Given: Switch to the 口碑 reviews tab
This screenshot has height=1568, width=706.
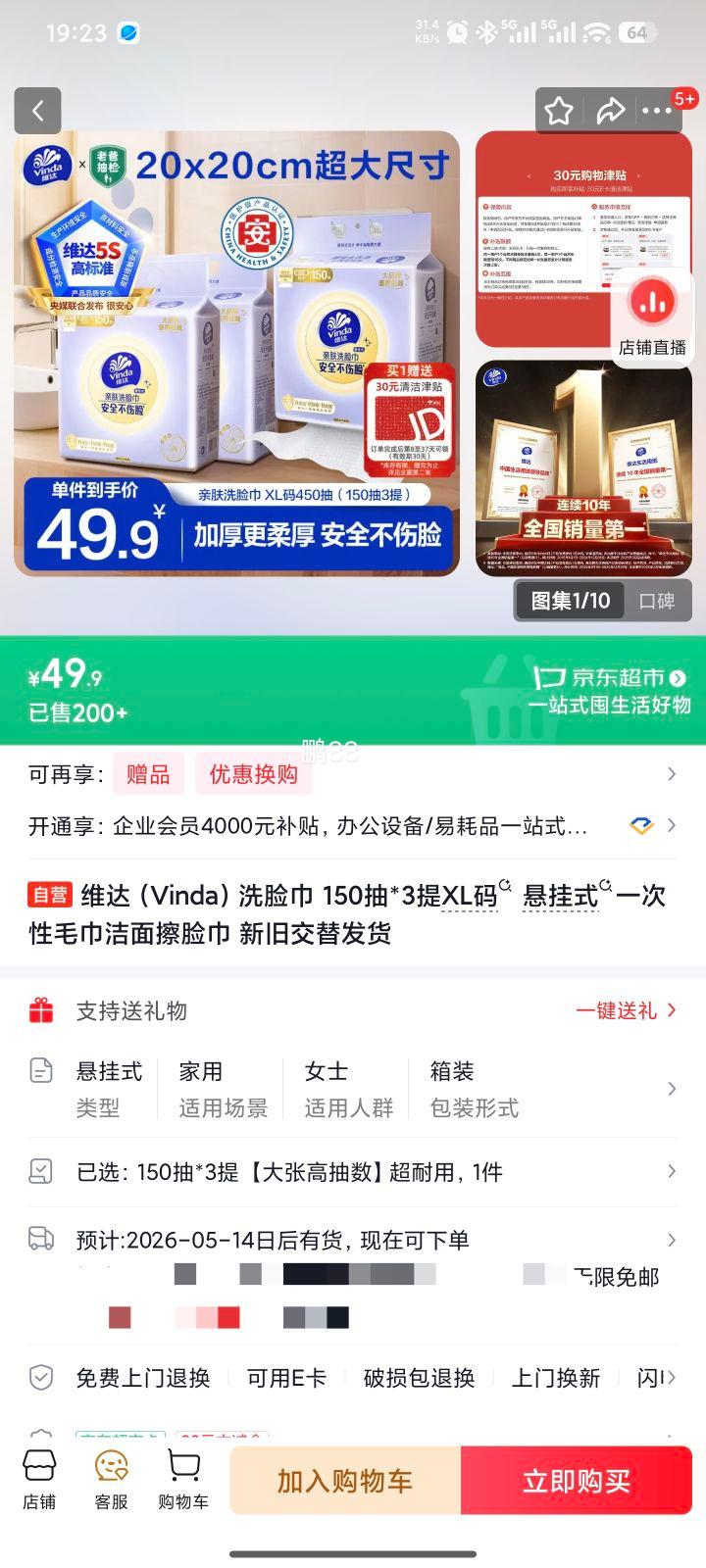Looking at the screenshot, I should tap(657, 601).
